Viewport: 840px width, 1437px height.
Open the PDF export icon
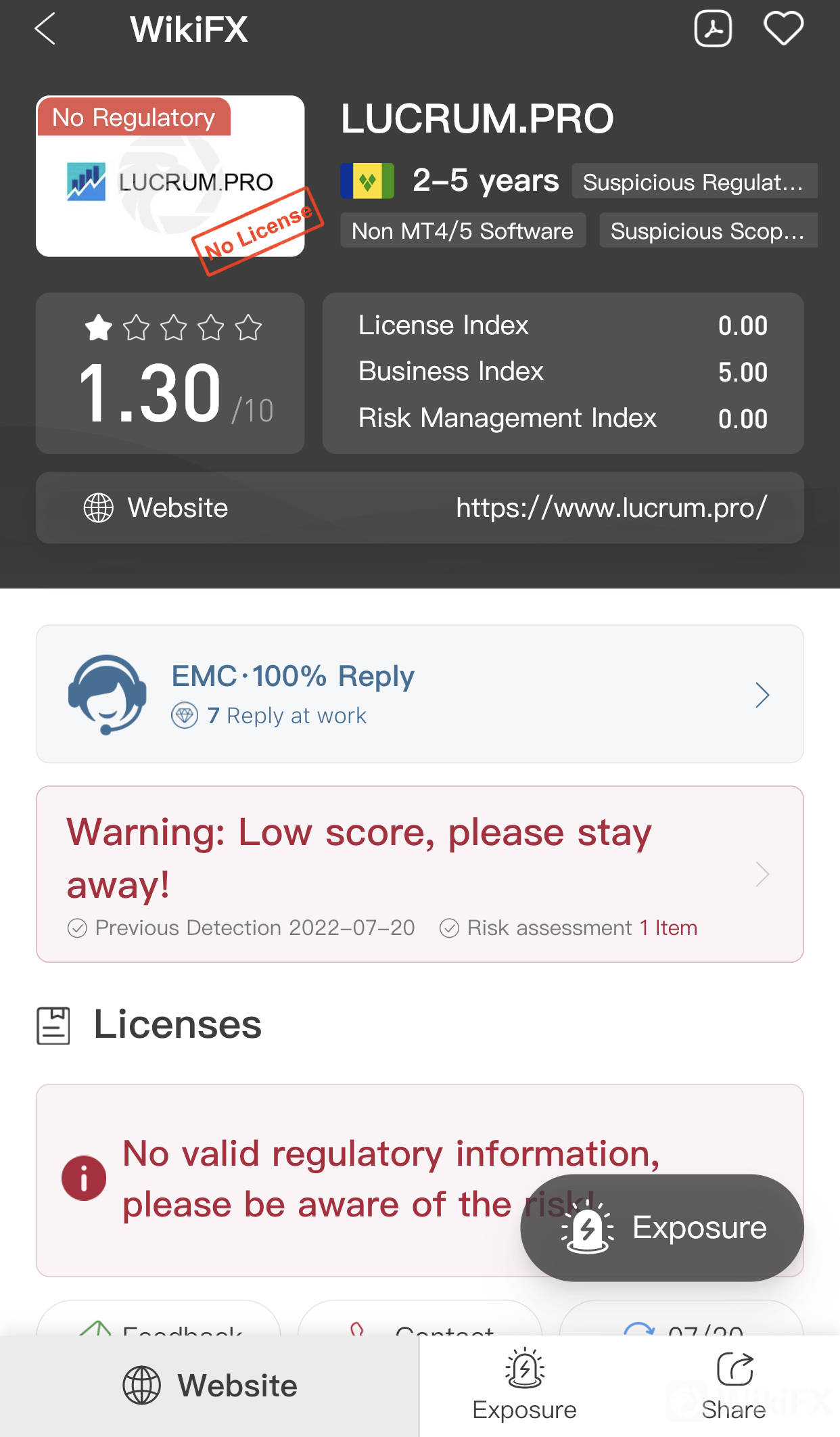click(713, 28)
